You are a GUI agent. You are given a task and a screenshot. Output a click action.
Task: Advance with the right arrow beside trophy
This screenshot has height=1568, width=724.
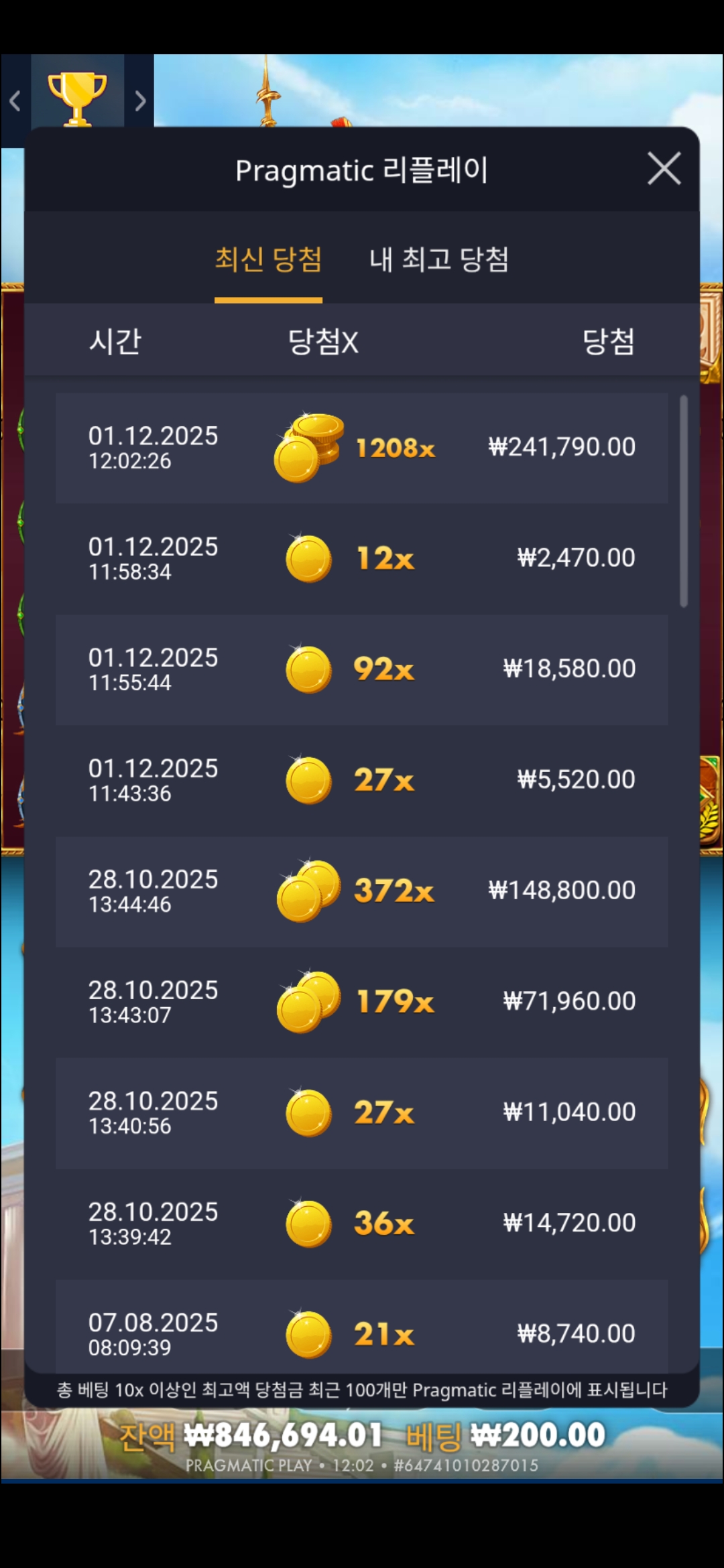139,101
